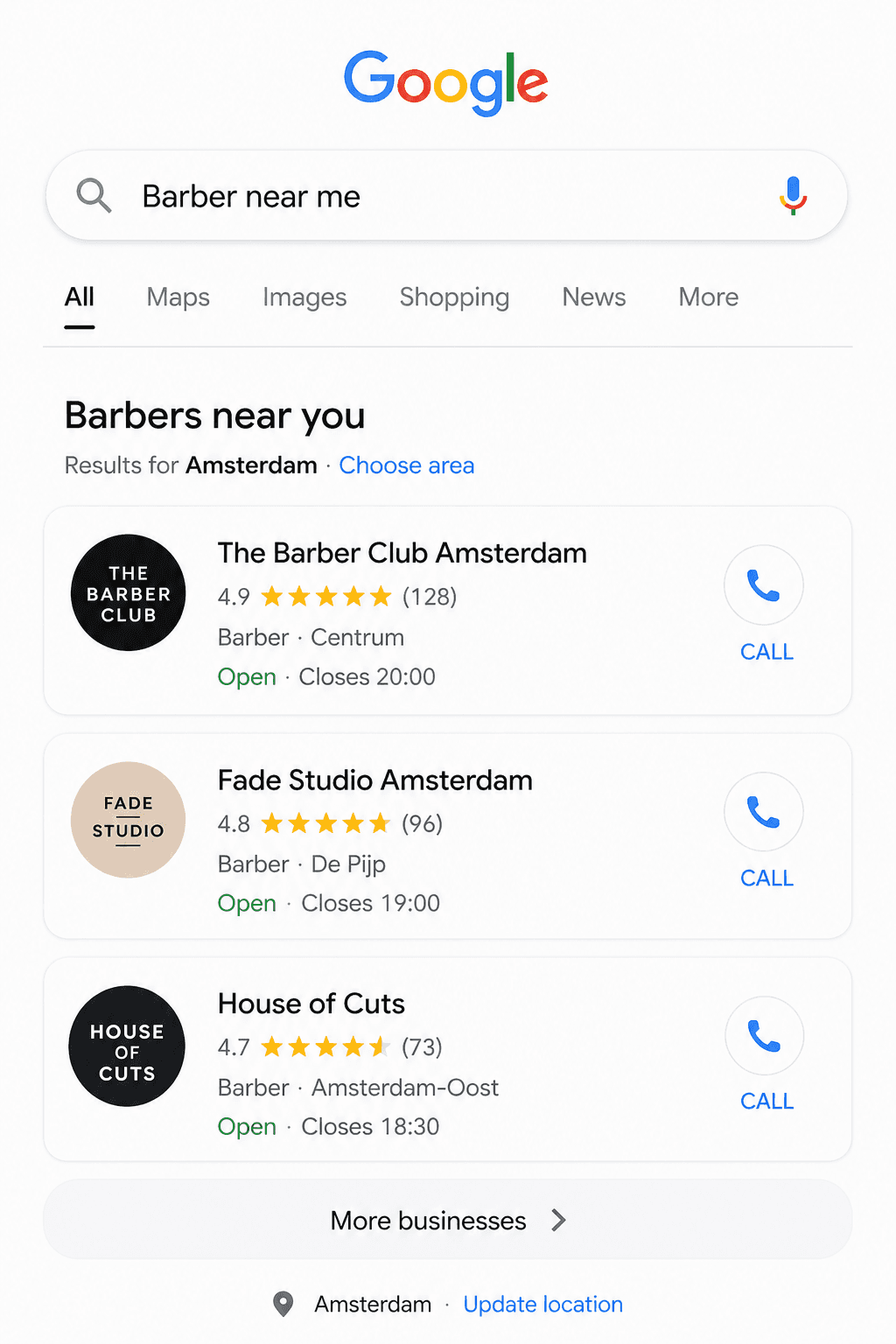Call House of Cuts

pyautogui.click(x=764, y=1037)
